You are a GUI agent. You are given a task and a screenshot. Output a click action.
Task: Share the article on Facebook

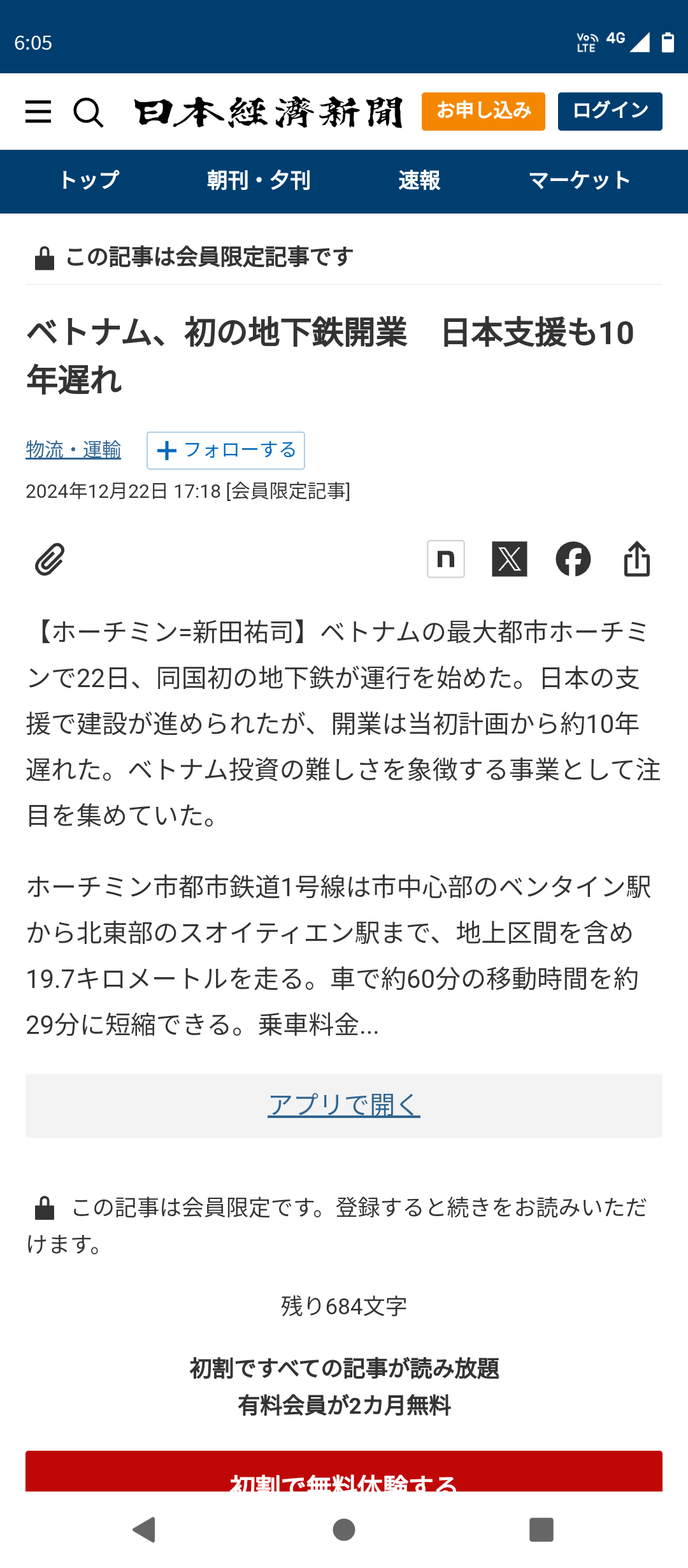(573, 559)
